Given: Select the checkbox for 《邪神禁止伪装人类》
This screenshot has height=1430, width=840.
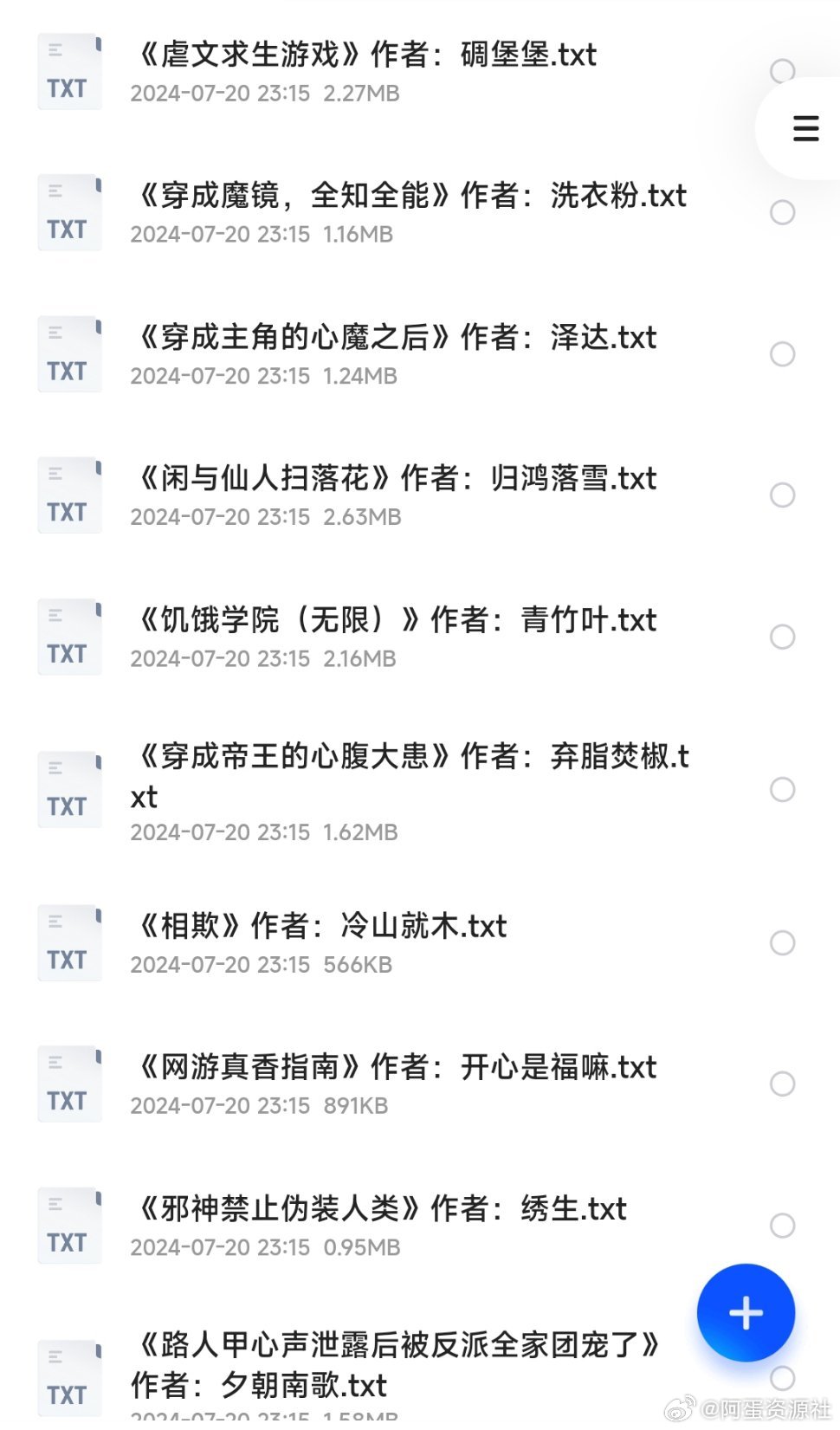Looking at the screenshot, I should [783, 1224].
